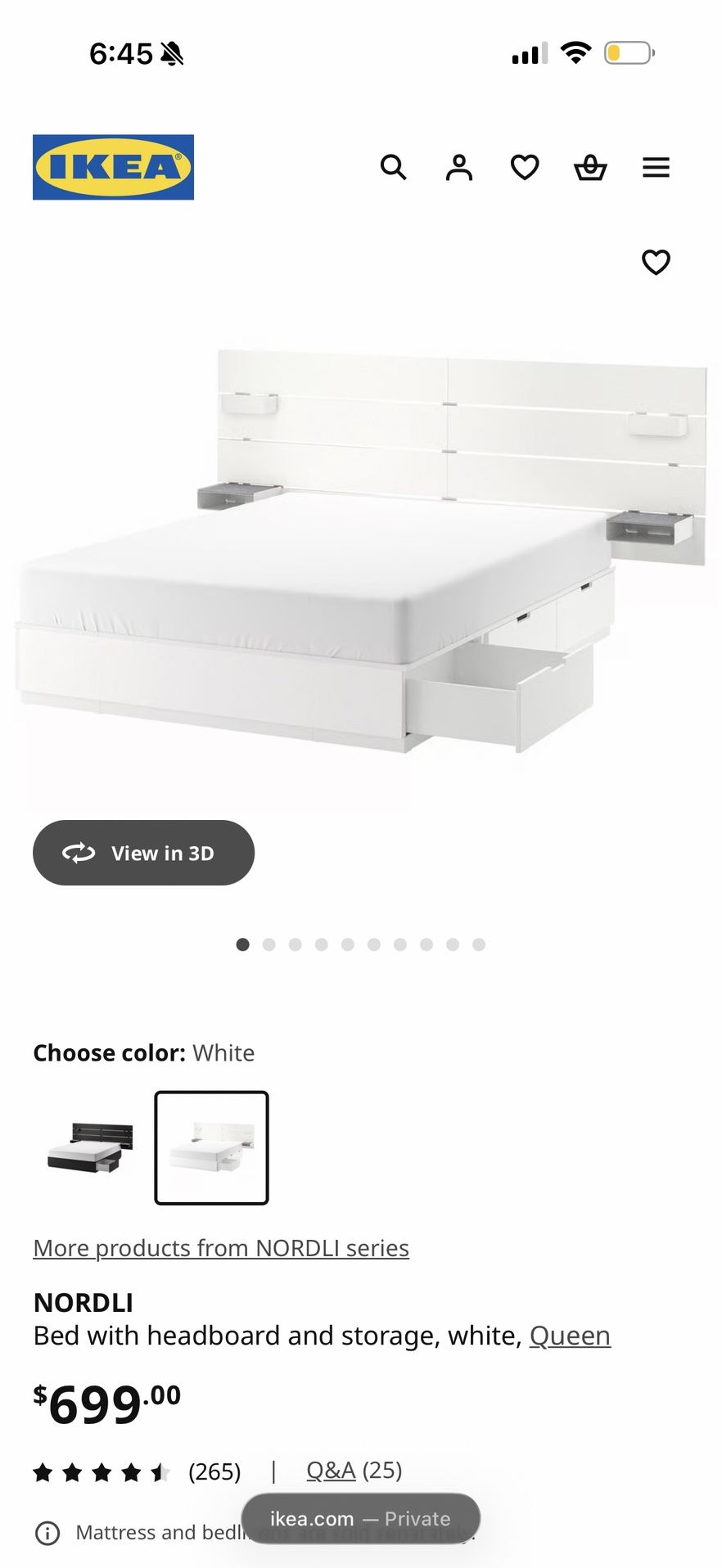722x1568 pixels.
Task: Tap the ikea.com Private address pill
Action: 360,1519
